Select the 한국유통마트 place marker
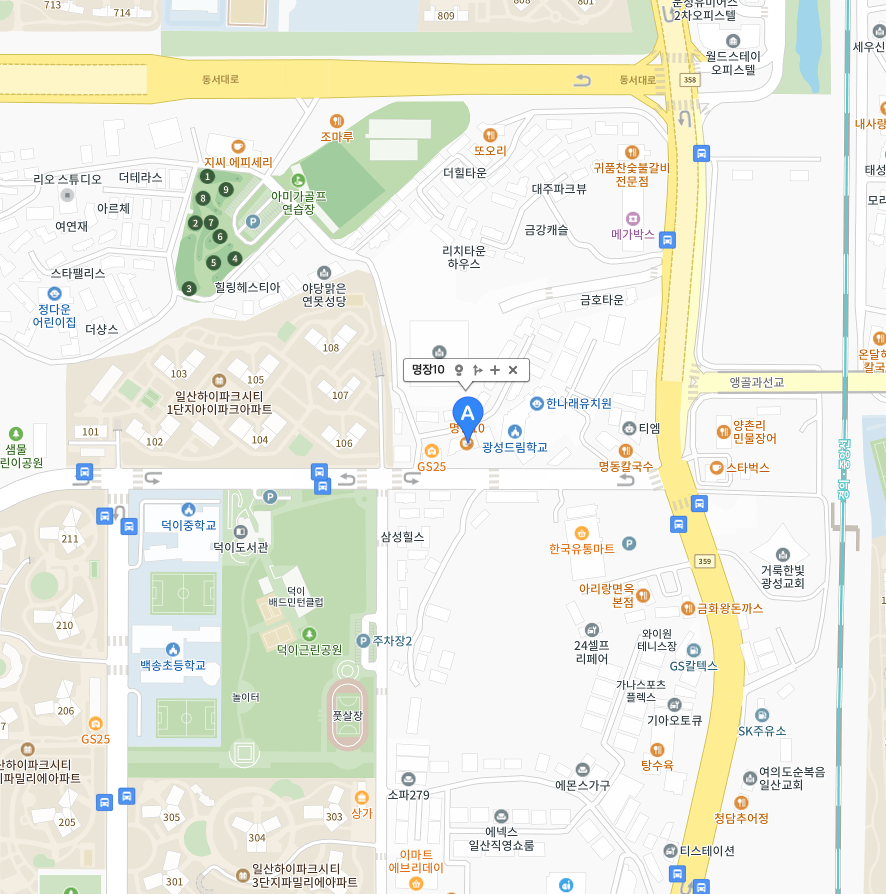 click(x=581, y=532)
